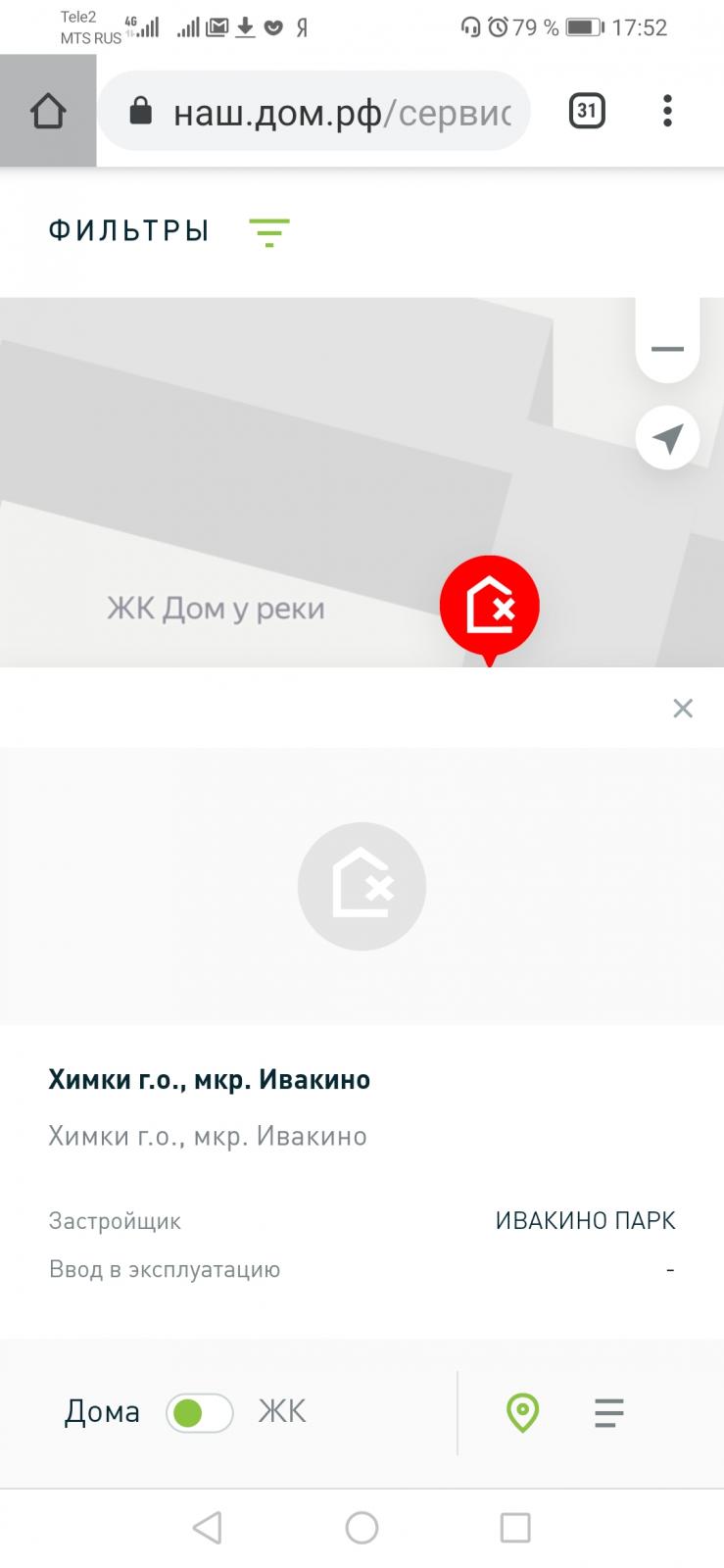The width and height of the screenshot is (724, 1568).
Task: Switch to the map pin view
Action: [x=522, y=1413]
